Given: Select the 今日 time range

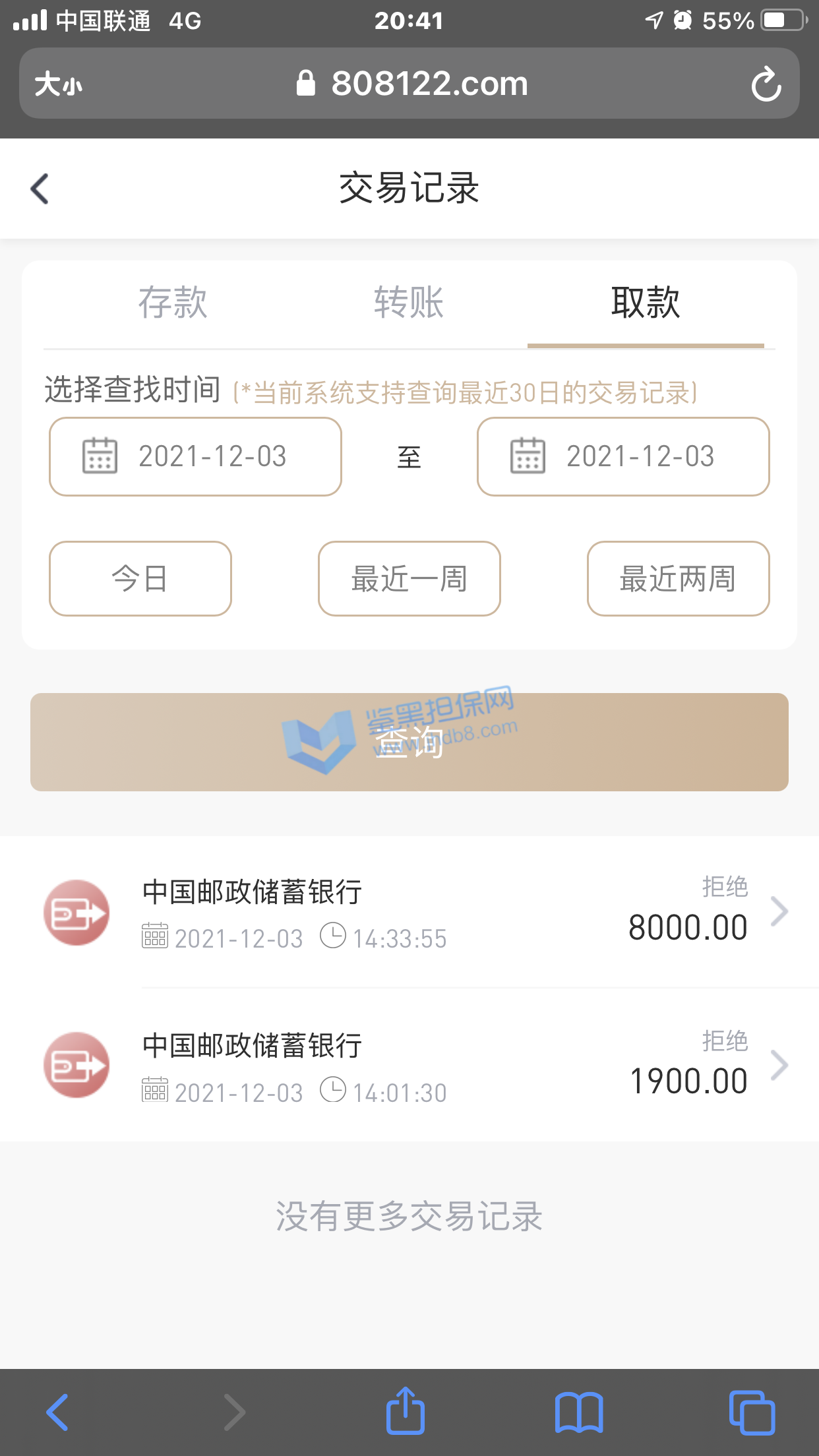Looking at the screenshot, I should [x=140, y=579].
